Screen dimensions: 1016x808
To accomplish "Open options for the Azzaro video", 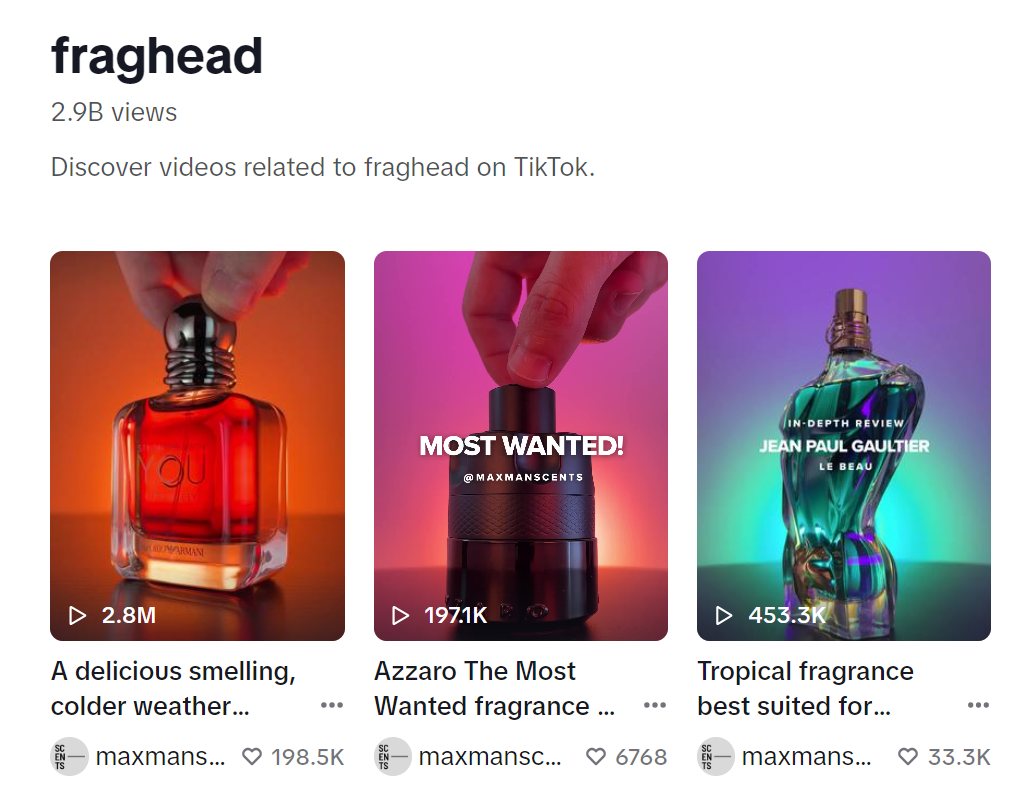I will pyautogui.click(x=655, y=706).
